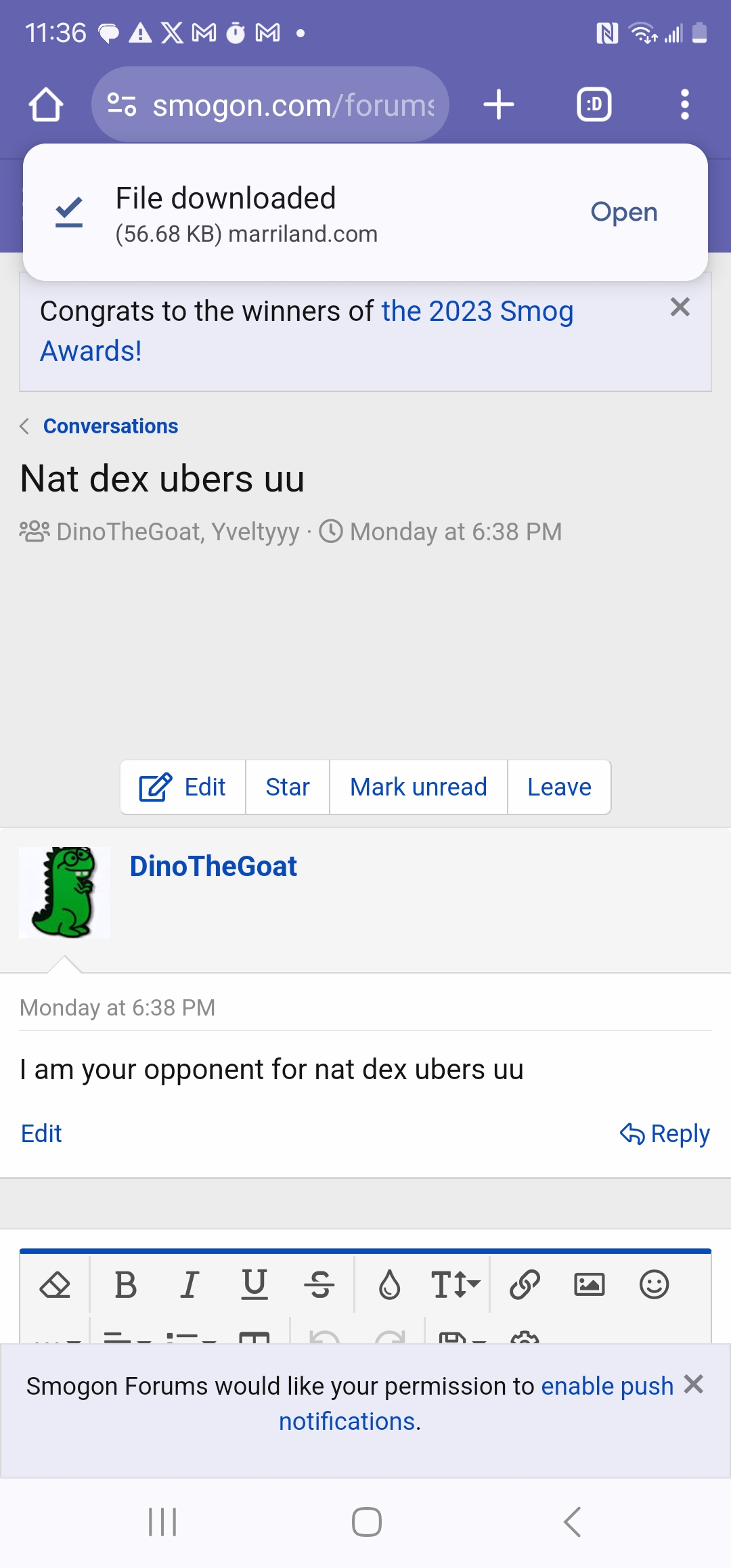Leave the conversation
This screenshot has height=1568, width=731.
[559, 787]
